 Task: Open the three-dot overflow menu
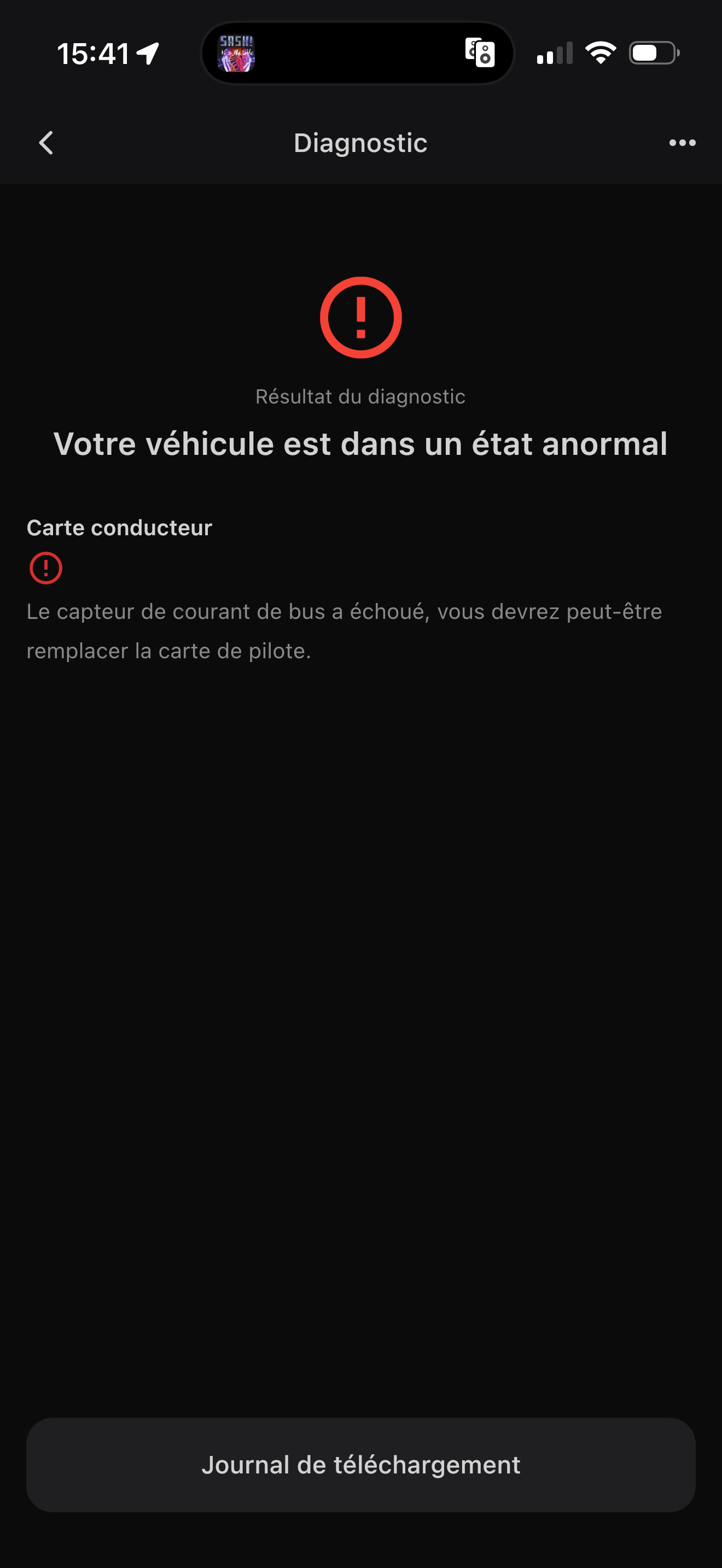[682, 143]
